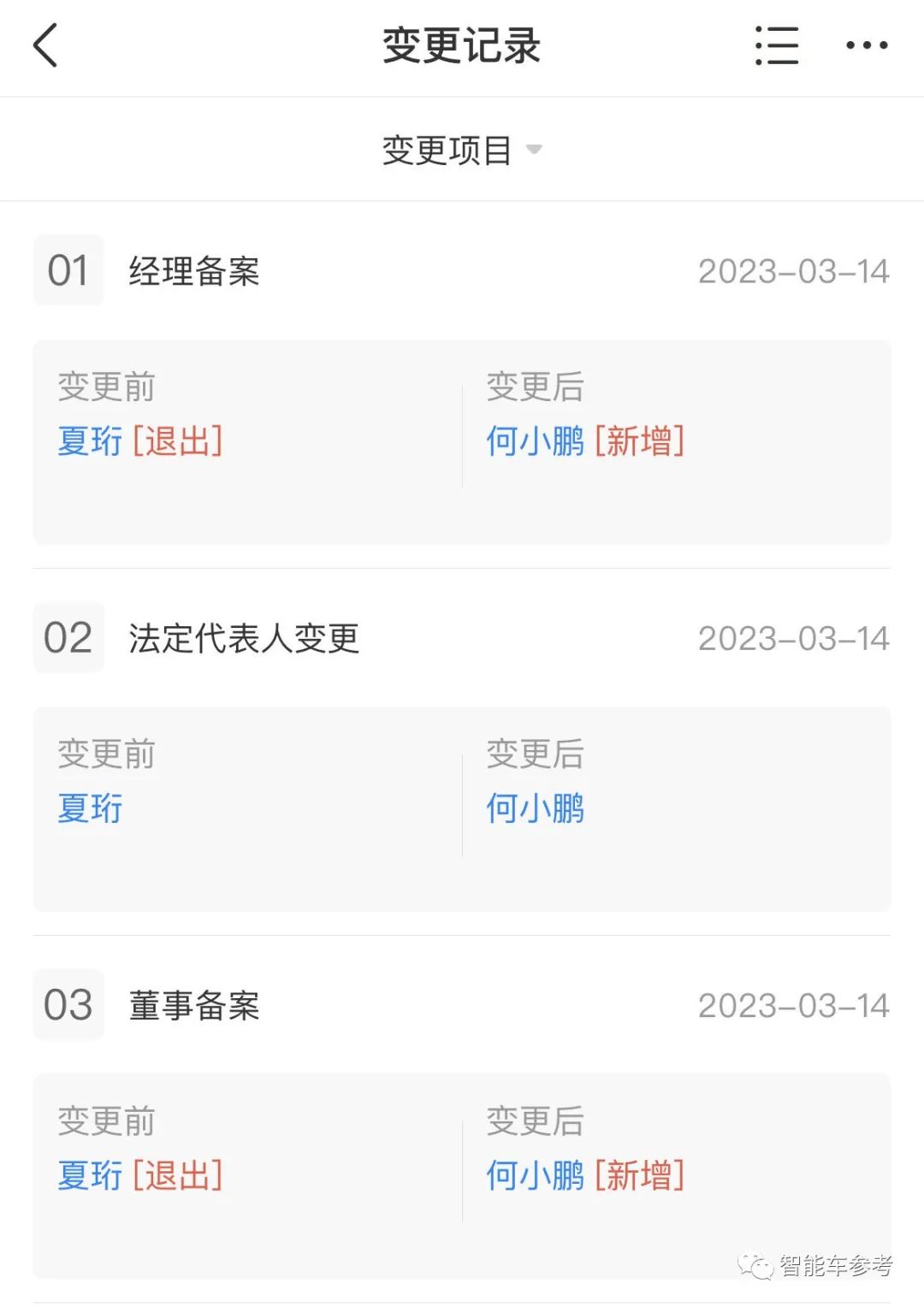Tap the dropdown caret beside 变更项目
Viewport: 924px width, 1307px height.
tap(536, 151)
